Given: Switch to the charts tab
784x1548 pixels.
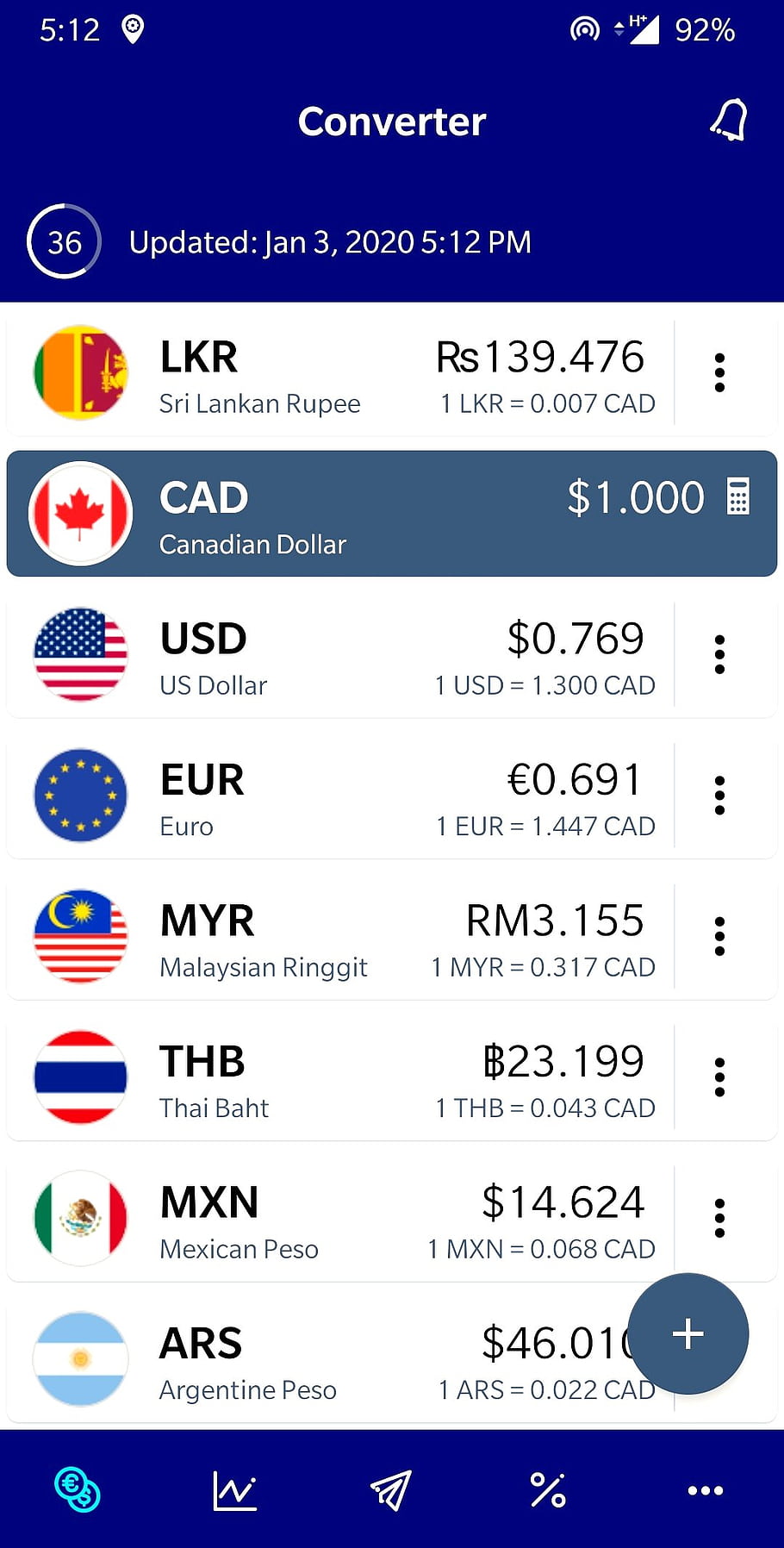Looking at the screenshot, I should (x=234, y=1489).
